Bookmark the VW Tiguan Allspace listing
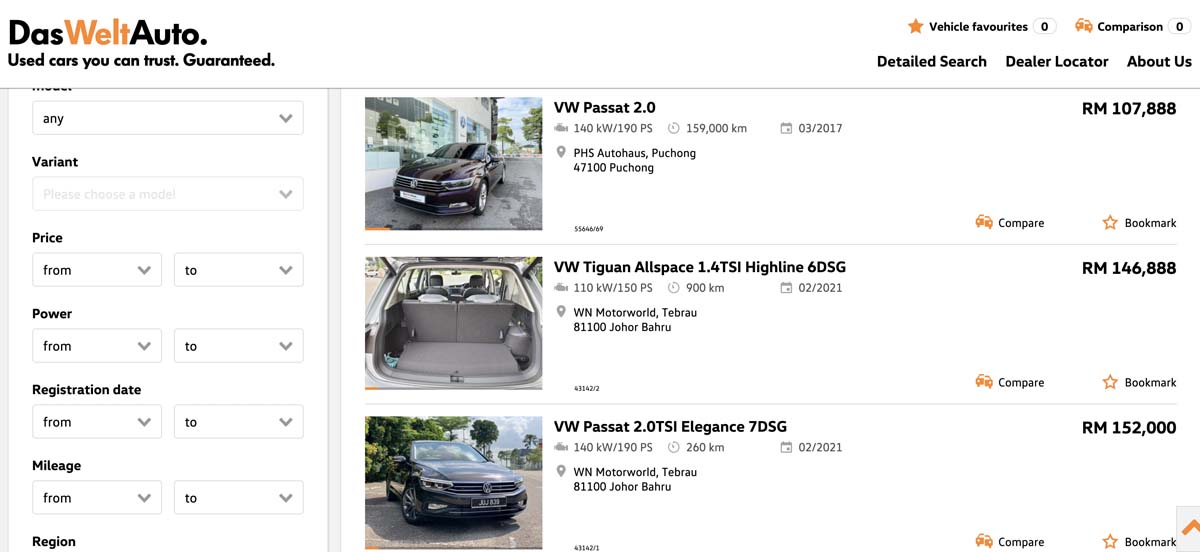The width and height of the screenshot is (1200, 552). coord(1139,382)
